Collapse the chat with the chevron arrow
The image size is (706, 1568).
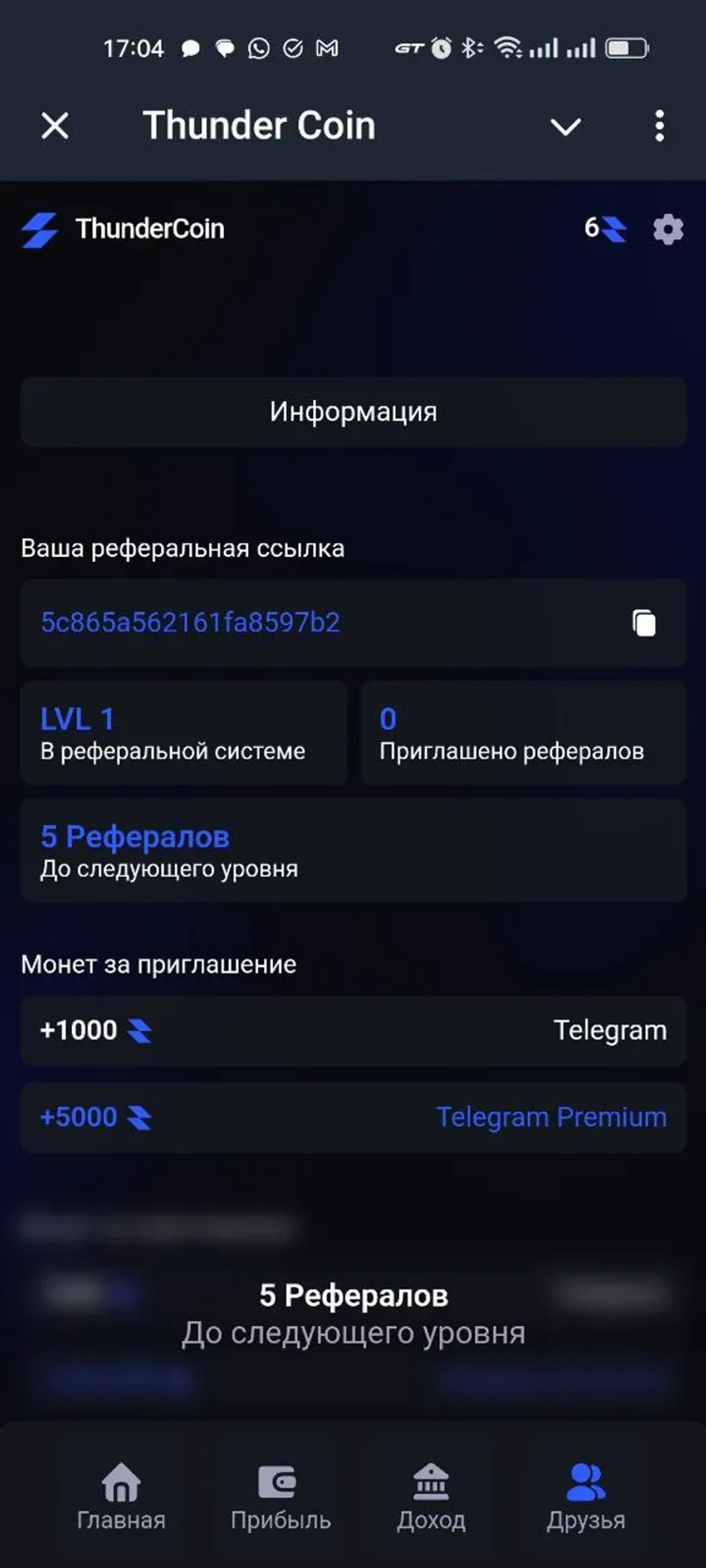(565, 127)
